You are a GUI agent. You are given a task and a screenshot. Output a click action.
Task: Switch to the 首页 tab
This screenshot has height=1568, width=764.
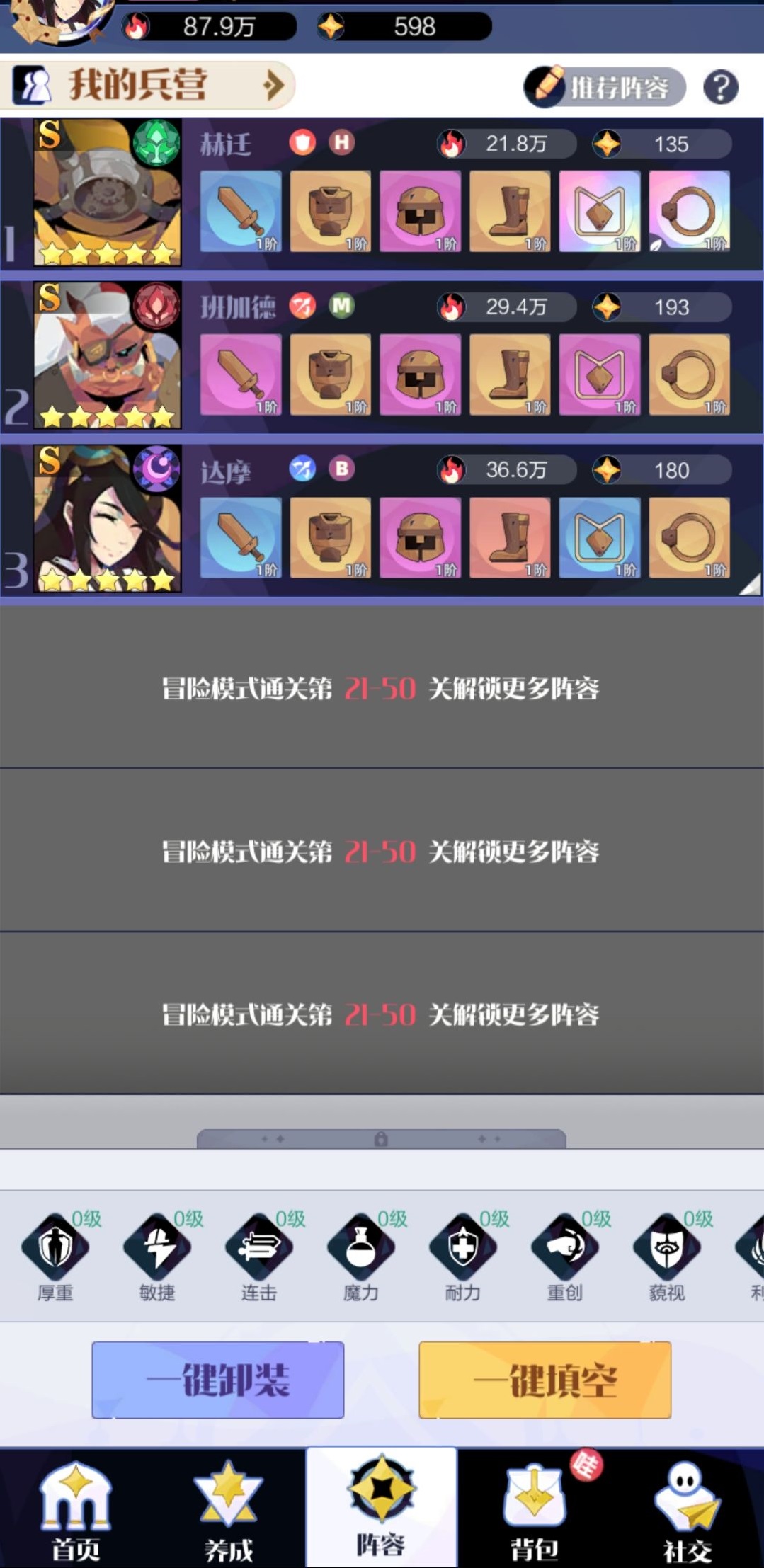pyautogui.click(x=76, y=1509)
